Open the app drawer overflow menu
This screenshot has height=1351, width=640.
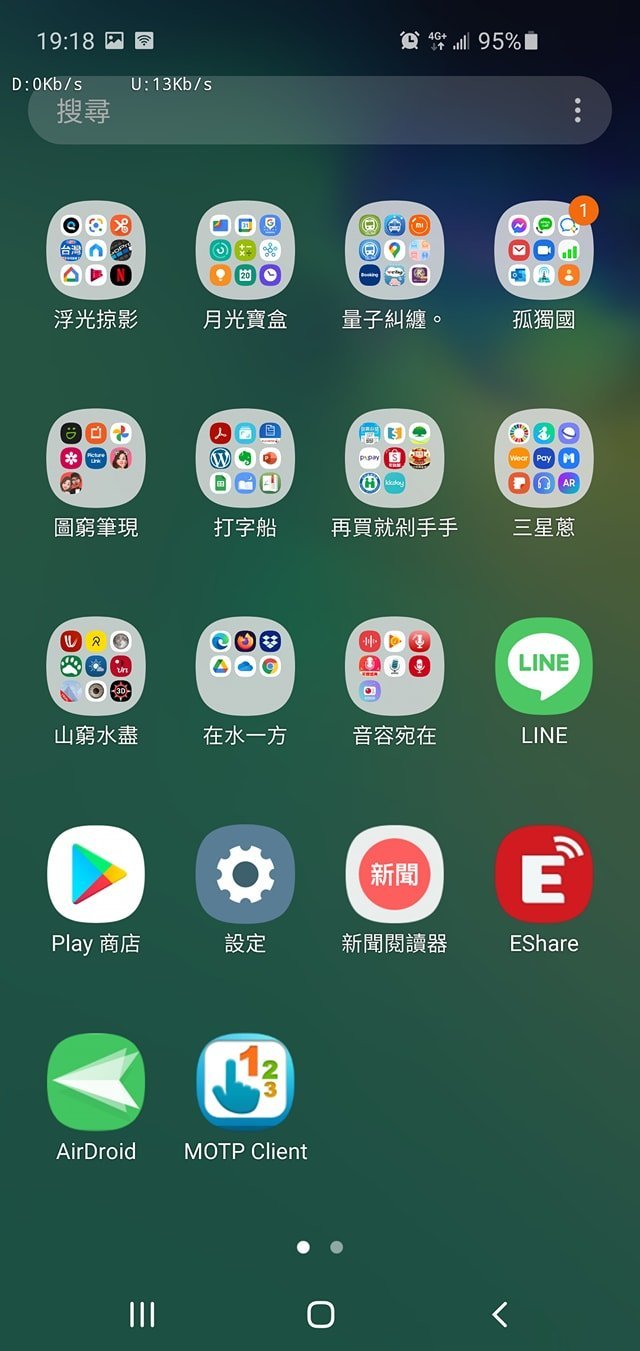pyautogui.click(x=577, y=111)
